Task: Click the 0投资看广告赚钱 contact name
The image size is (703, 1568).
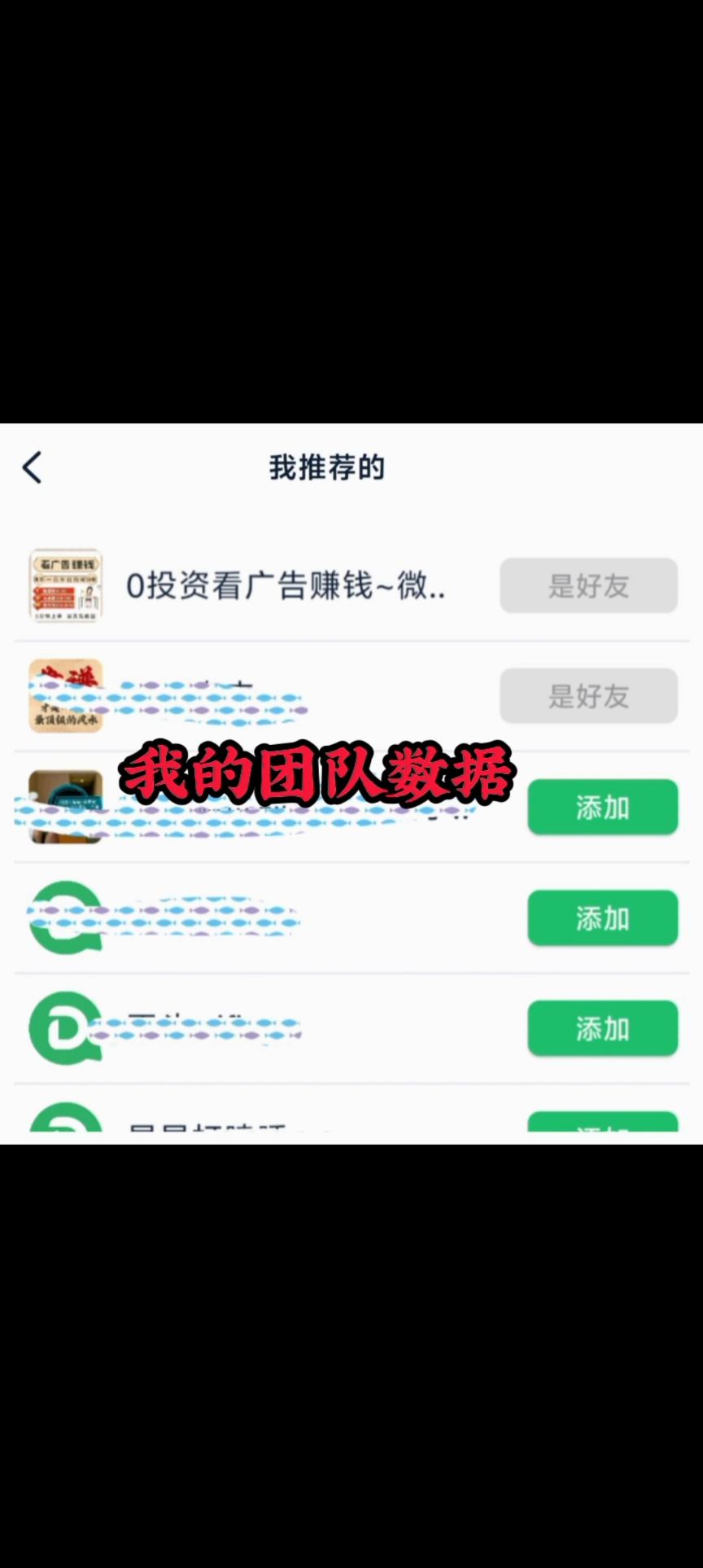Action: [285, 586]
